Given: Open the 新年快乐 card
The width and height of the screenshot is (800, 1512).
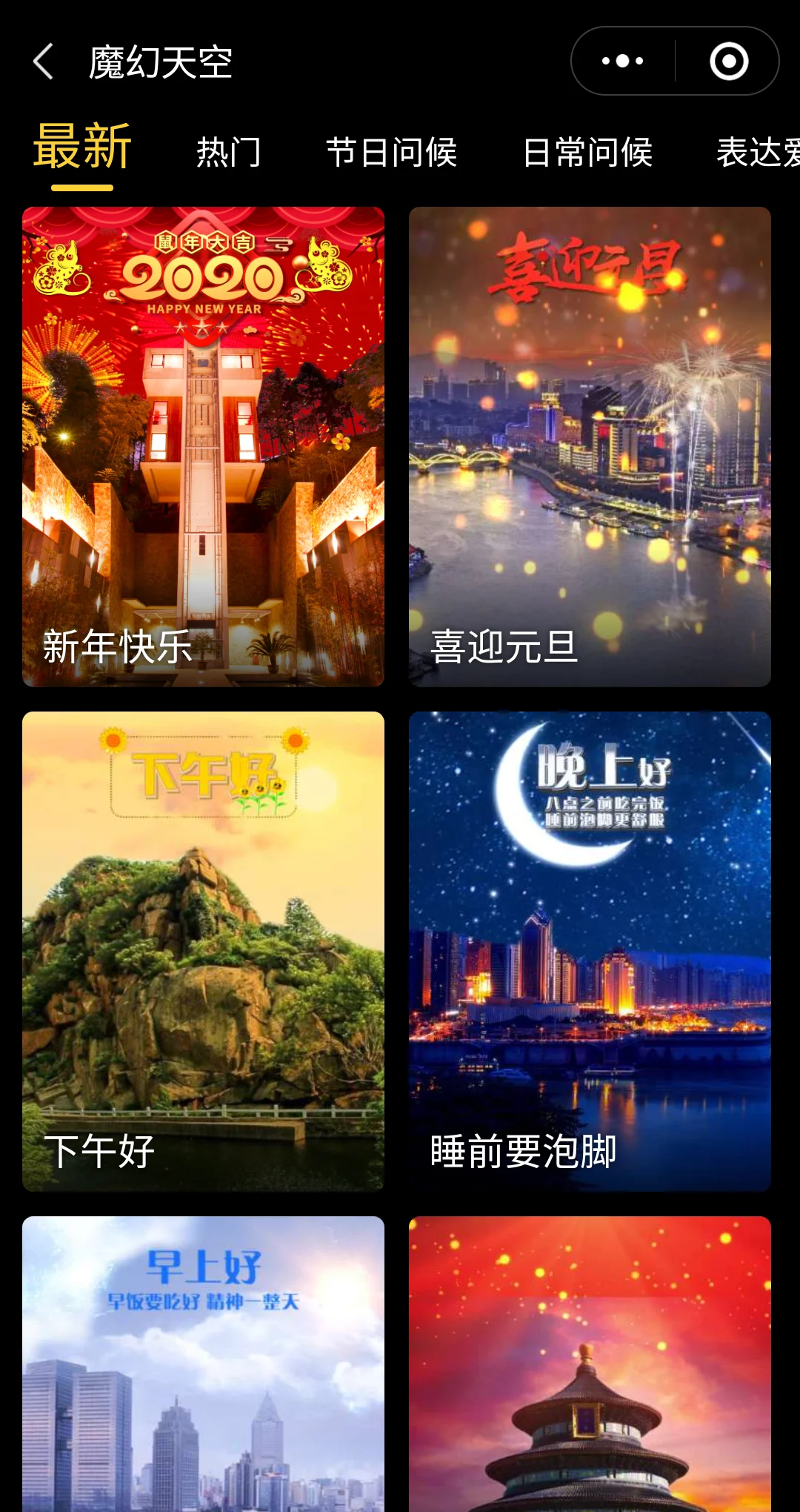Looking at the screenshot, I should 203,446.
